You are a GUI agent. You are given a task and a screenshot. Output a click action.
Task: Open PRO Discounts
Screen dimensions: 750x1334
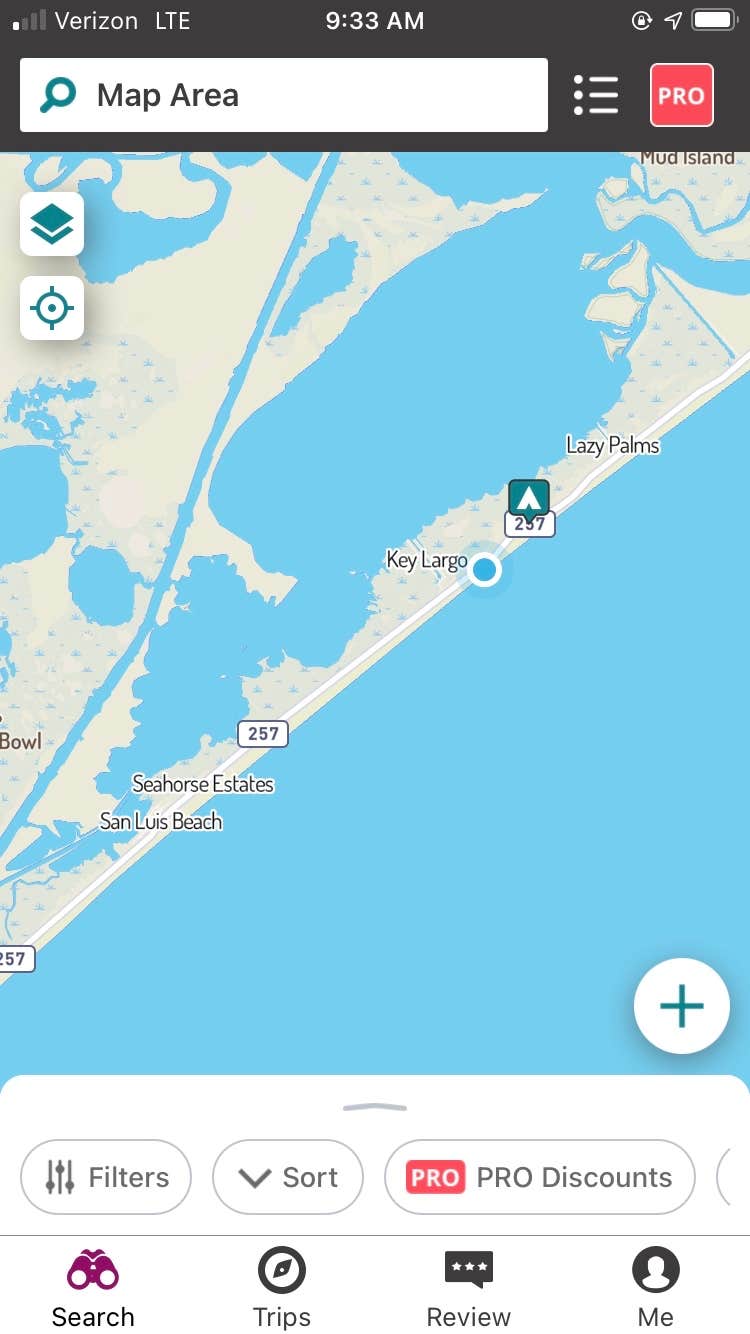(x=539, y=1177)
